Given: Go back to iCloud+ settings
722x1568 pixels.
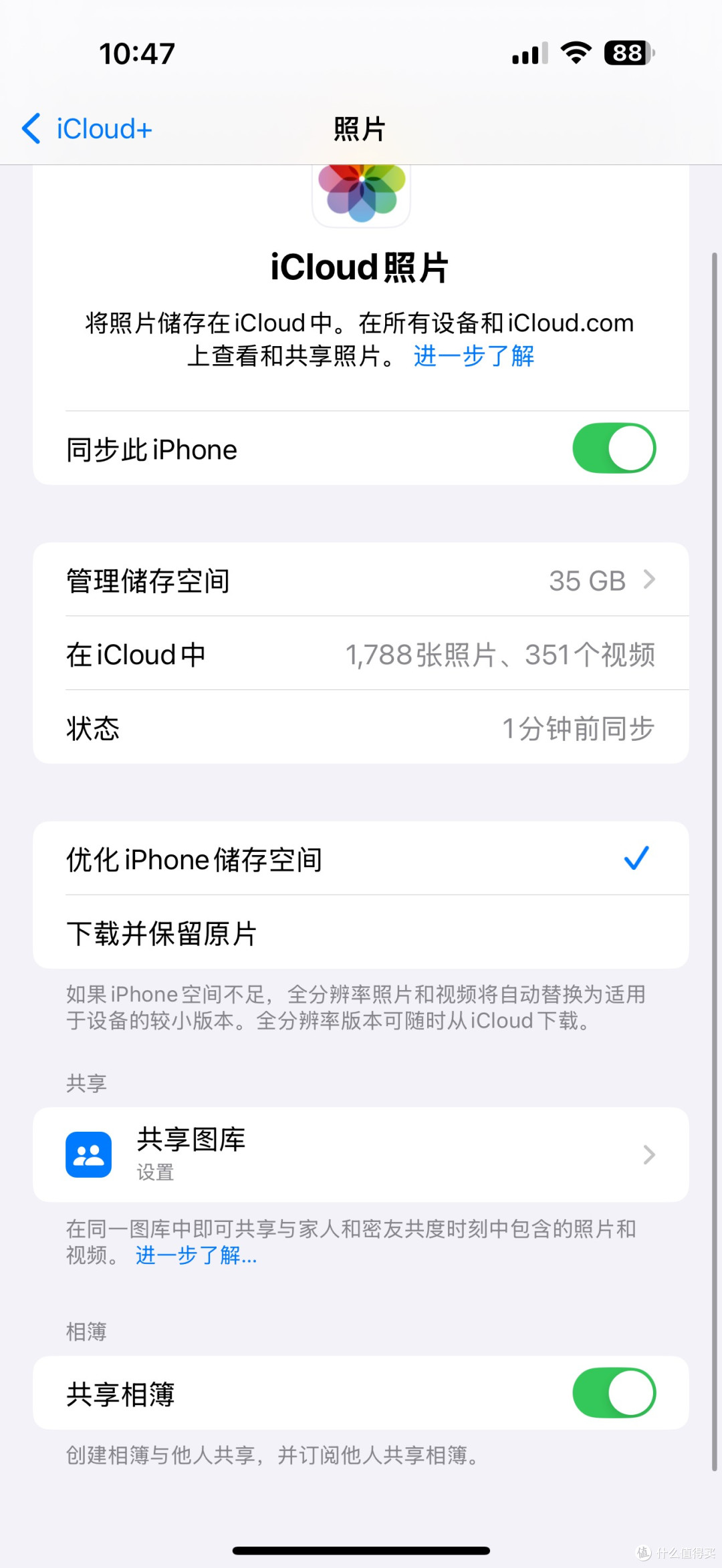Looking at the screenshot, I should (x=87, y=129).
